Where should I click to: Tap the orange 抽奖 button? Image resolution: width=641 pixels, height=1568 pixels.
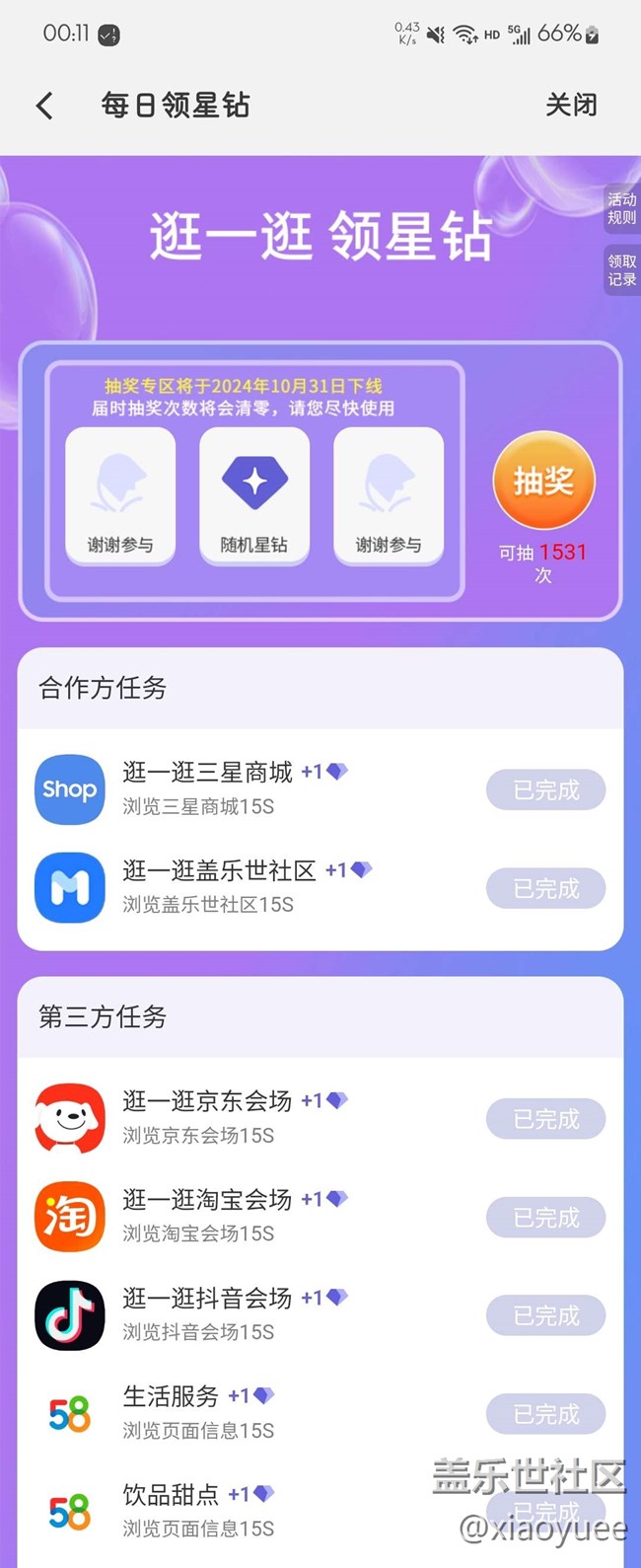pos(543,482)
